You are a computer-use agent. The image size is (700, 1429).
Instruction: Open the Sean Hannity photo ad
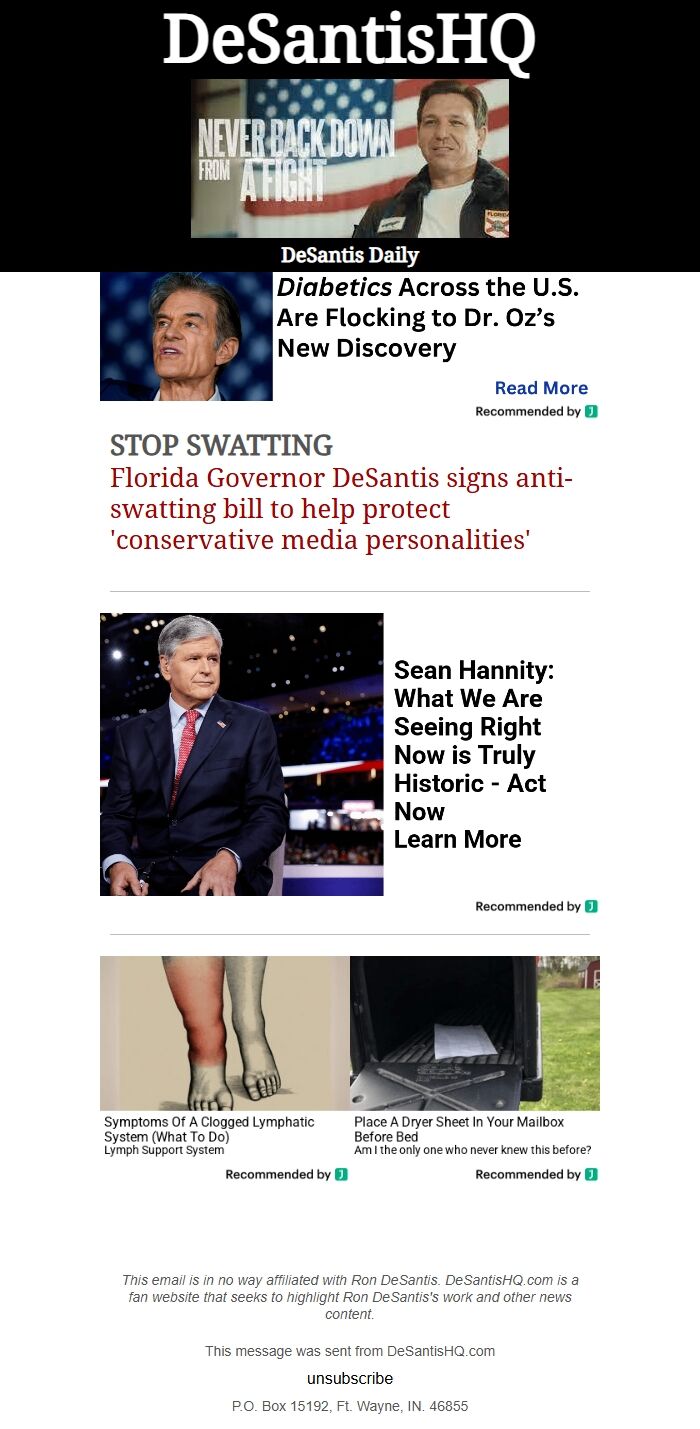(x=241, y=754)
